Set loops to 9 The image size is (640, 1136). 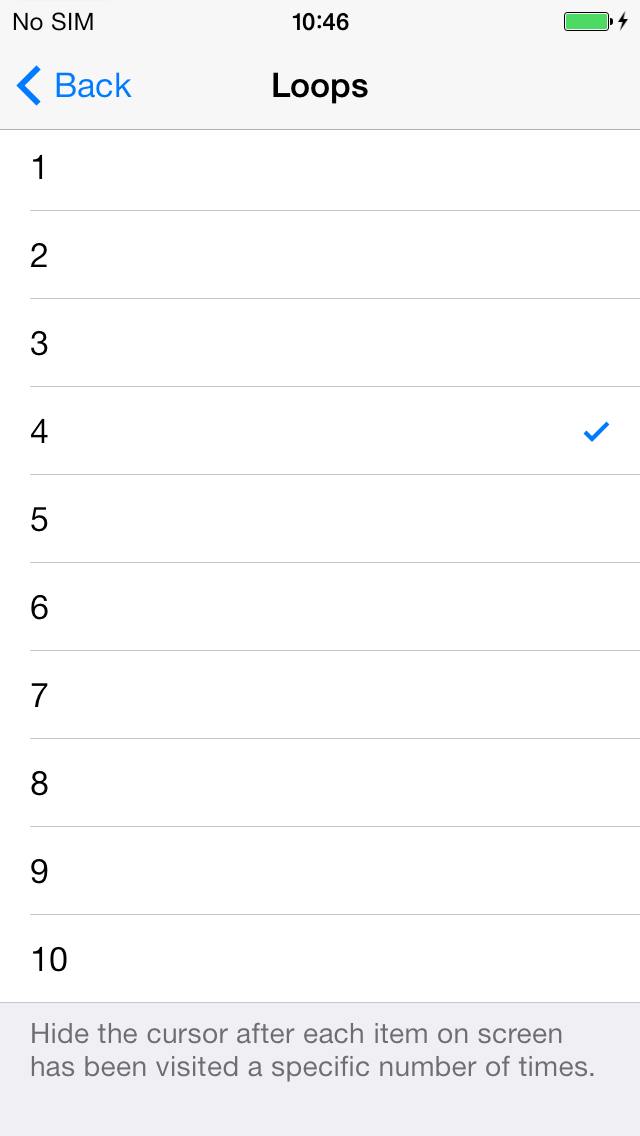320,872
